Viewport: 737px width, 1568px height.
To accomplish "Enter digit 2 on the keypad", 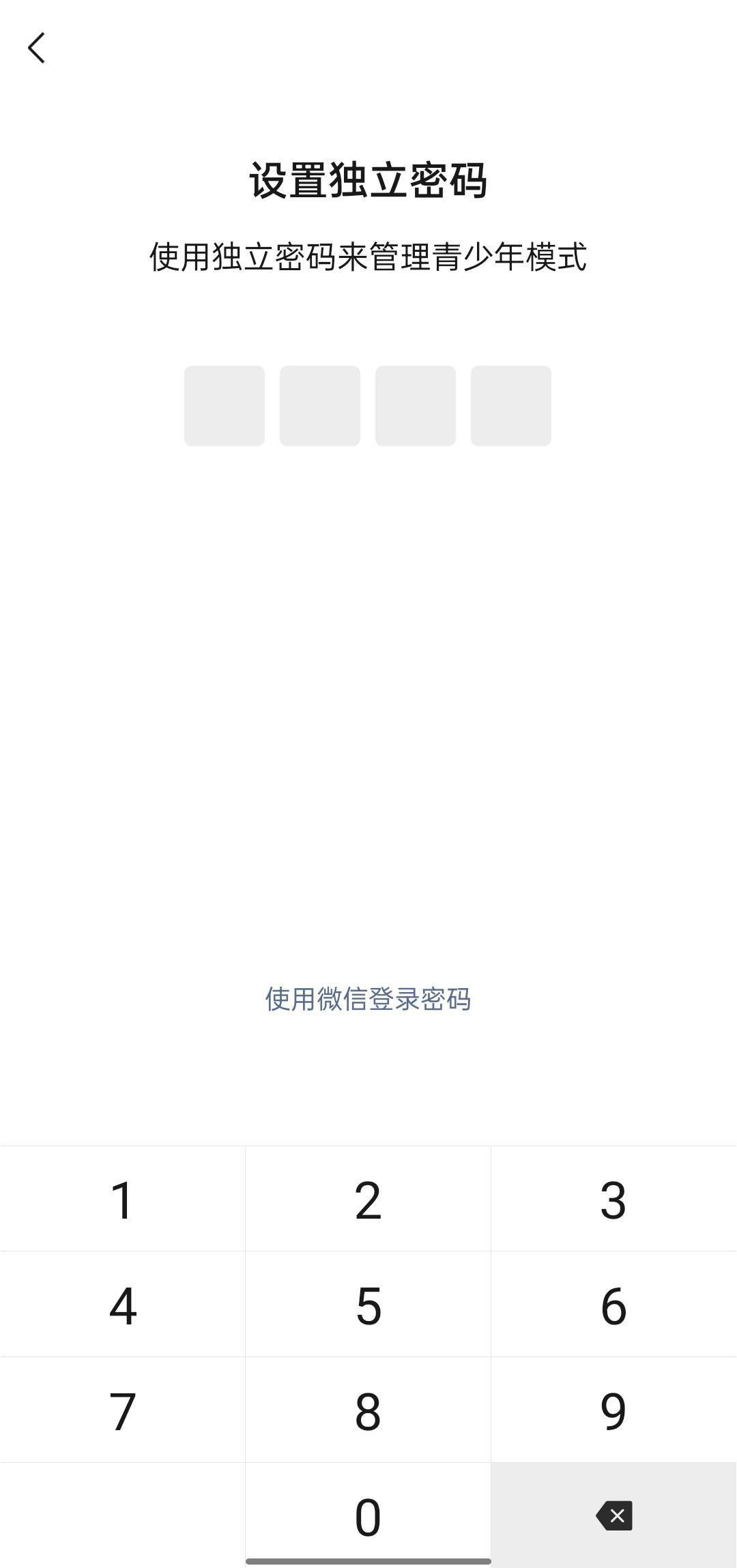I will [x=368, y=1200].
